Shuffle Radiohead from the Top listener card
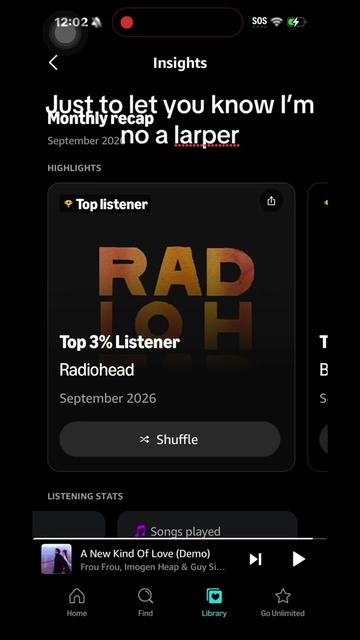The image size is (360, 640). (170, 439)
